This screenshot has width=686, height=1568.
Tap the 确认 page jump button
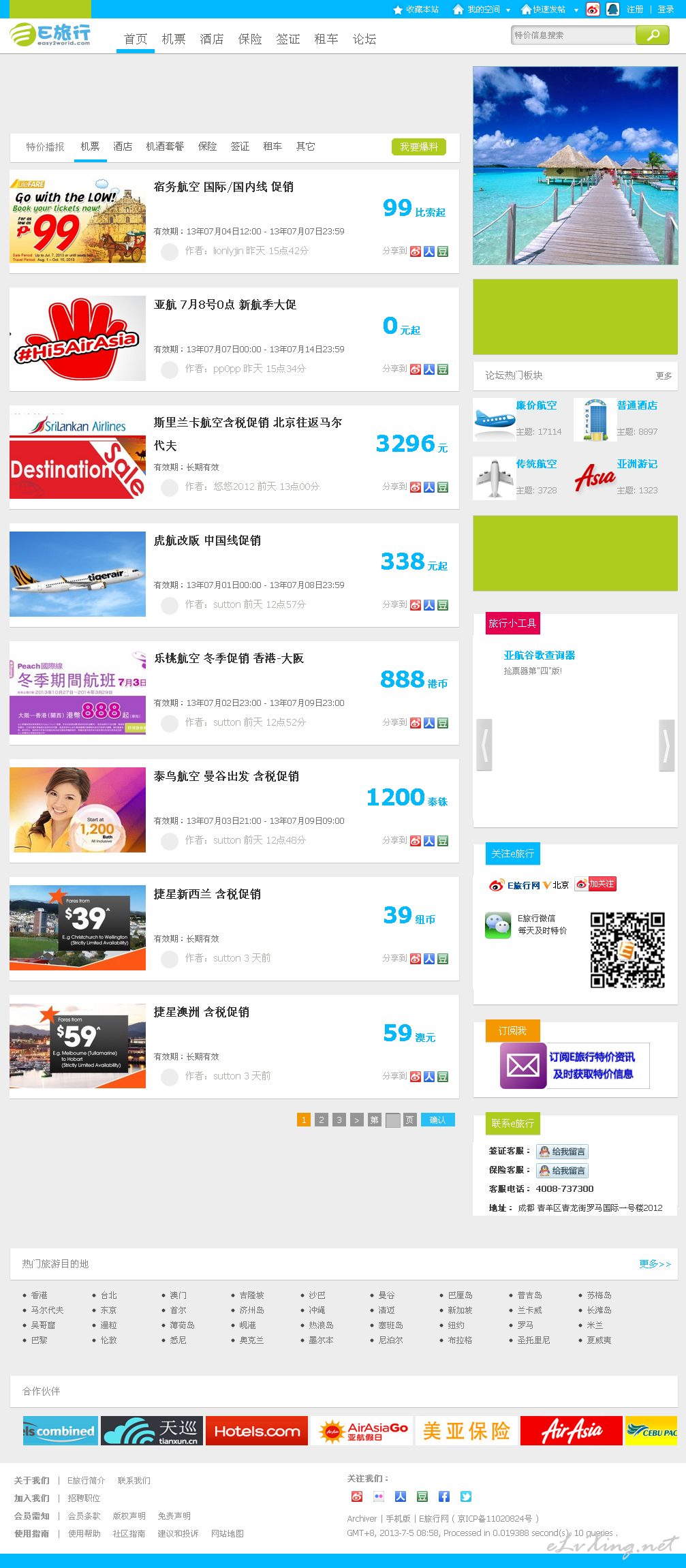click(x=437, y=1120)
